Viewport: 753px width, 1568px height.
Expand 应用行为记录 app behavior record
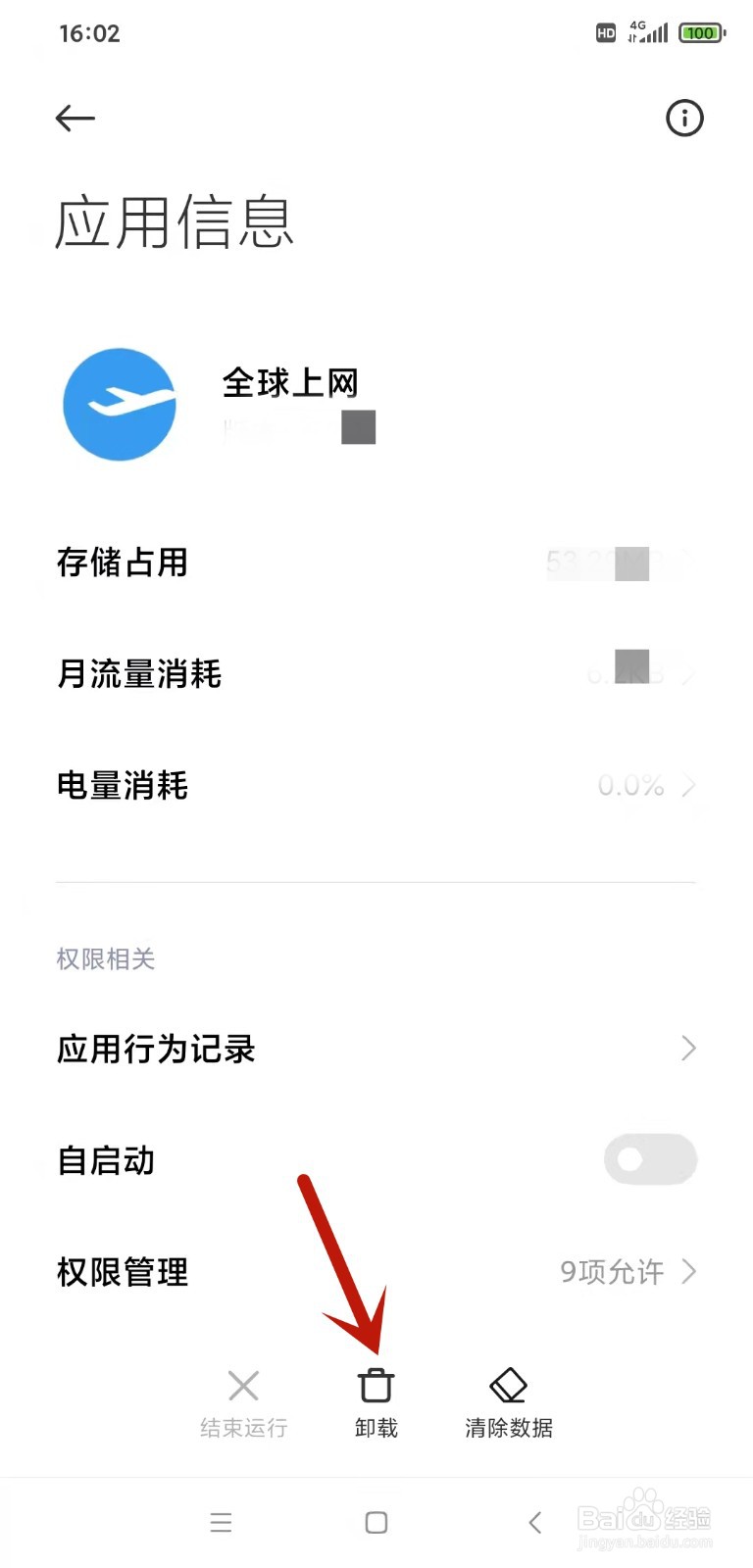click(x=376, y=1048)
